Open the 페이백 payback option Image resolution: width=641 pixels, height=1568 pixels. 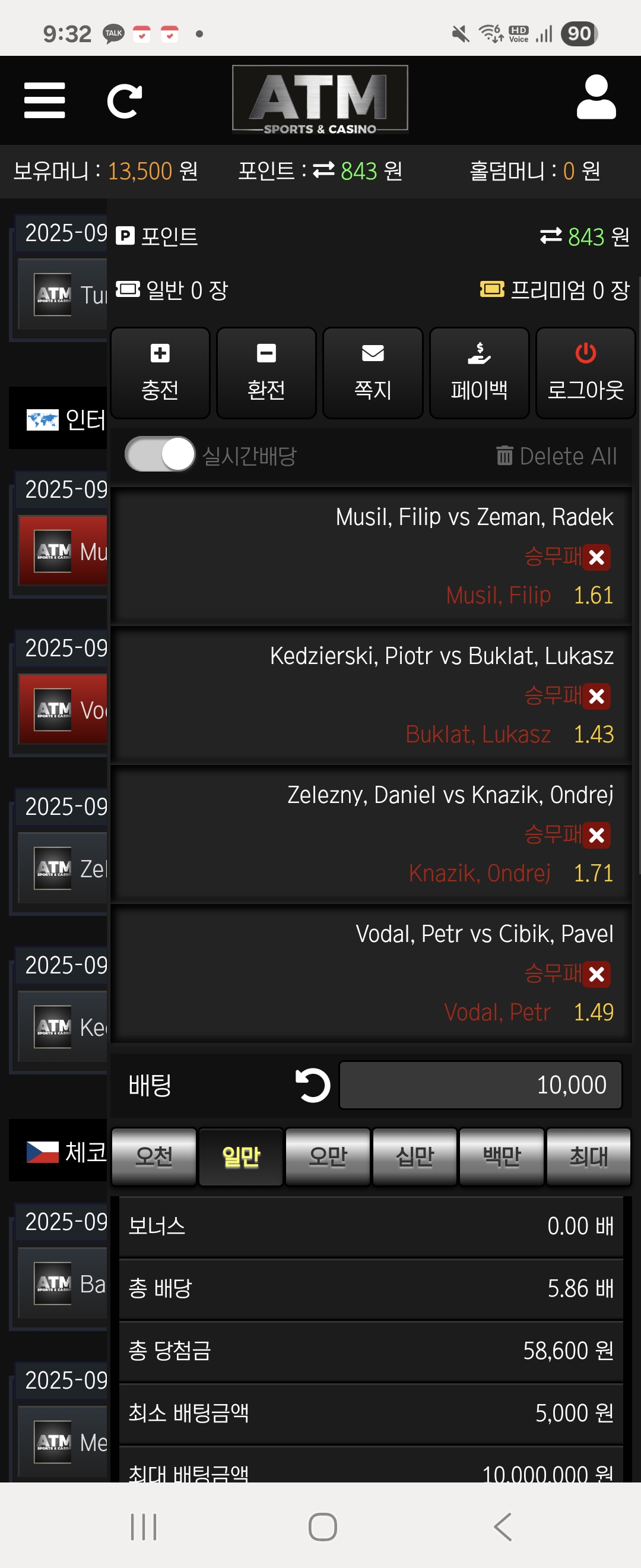coord(479,373)
